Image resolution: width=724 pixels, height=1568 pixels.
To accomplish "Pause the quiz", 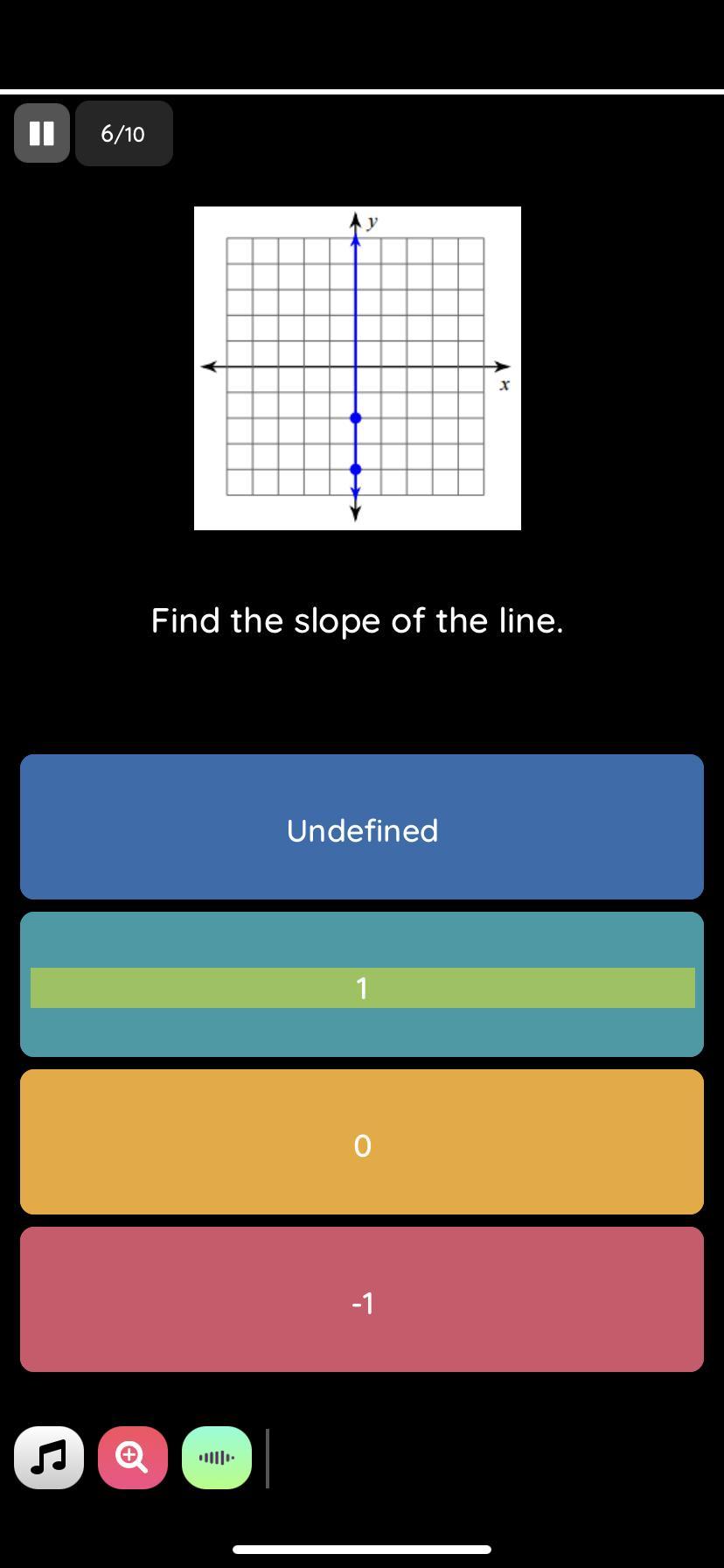I will [x=42, y=133].
